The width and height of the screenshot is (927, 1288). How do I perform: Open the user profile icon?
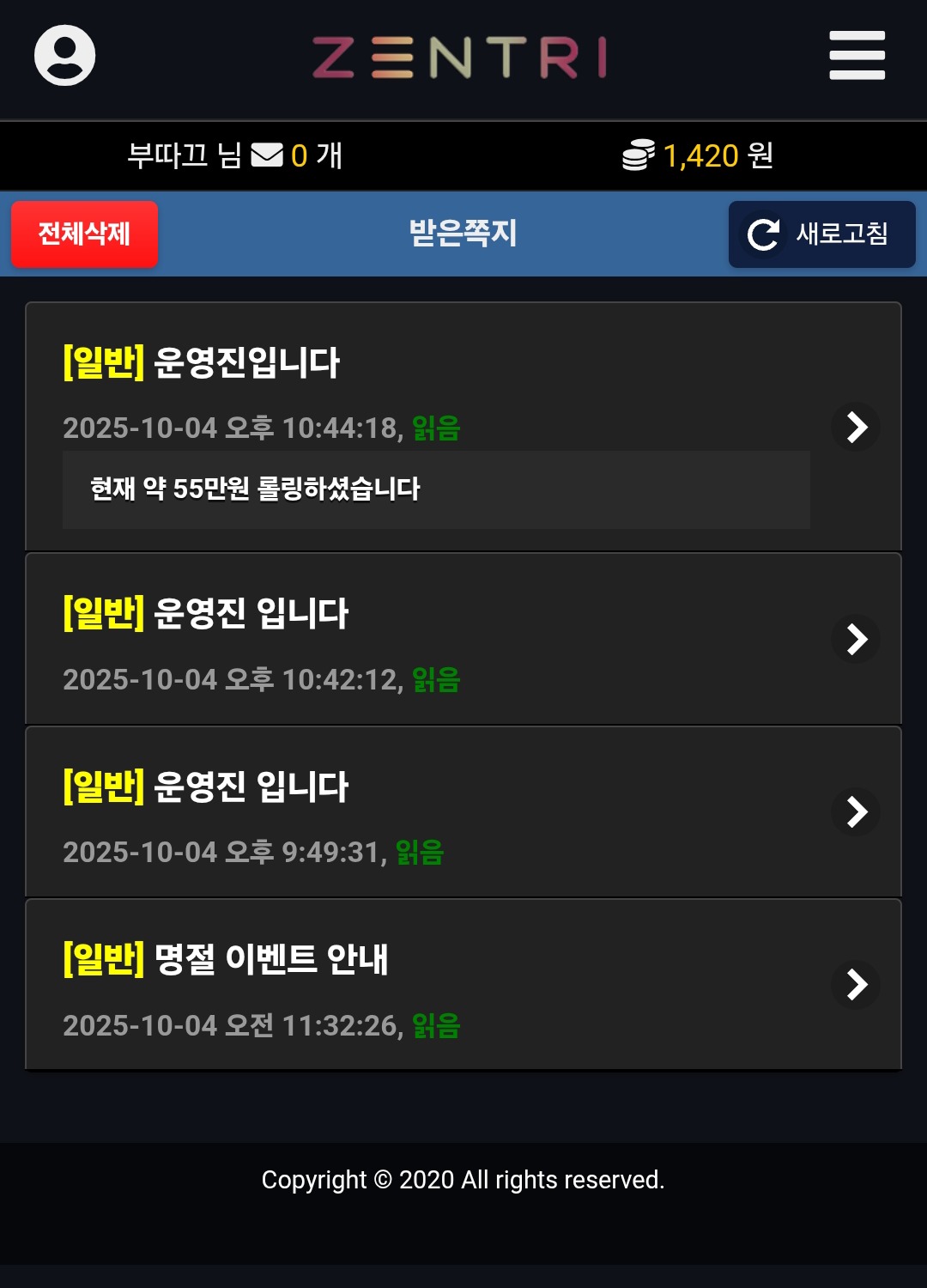pyautogui.click(x=64, y=56)
